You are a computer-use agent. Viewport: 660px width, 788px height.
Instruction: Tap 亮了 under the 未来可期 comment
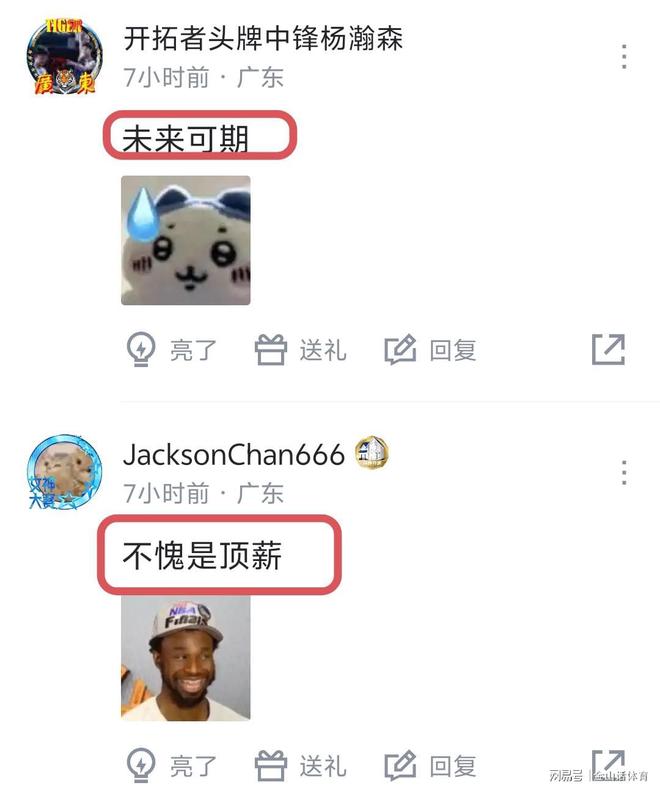[170, 350]
